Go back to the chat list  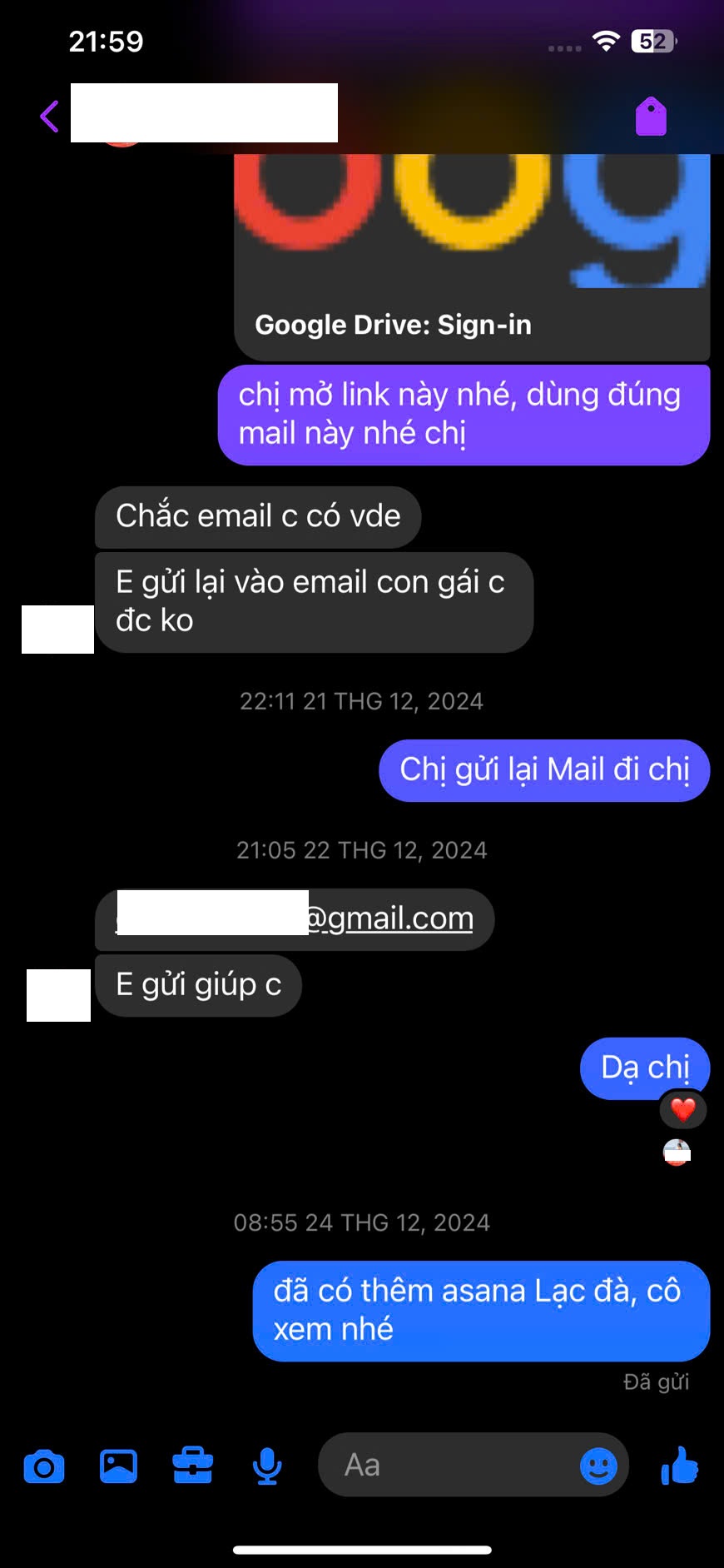pos(50,117)
